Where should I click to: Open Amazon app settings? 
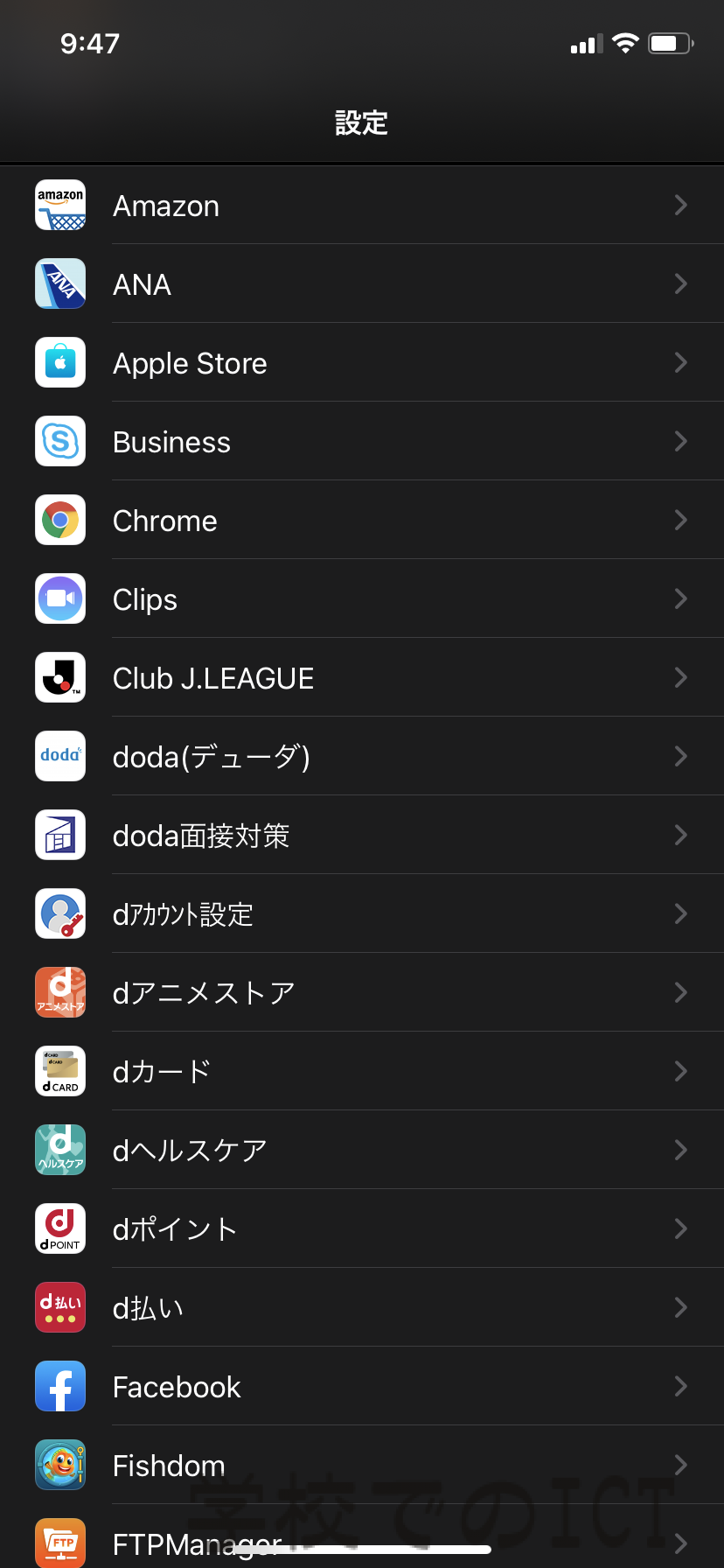point(362,205)
